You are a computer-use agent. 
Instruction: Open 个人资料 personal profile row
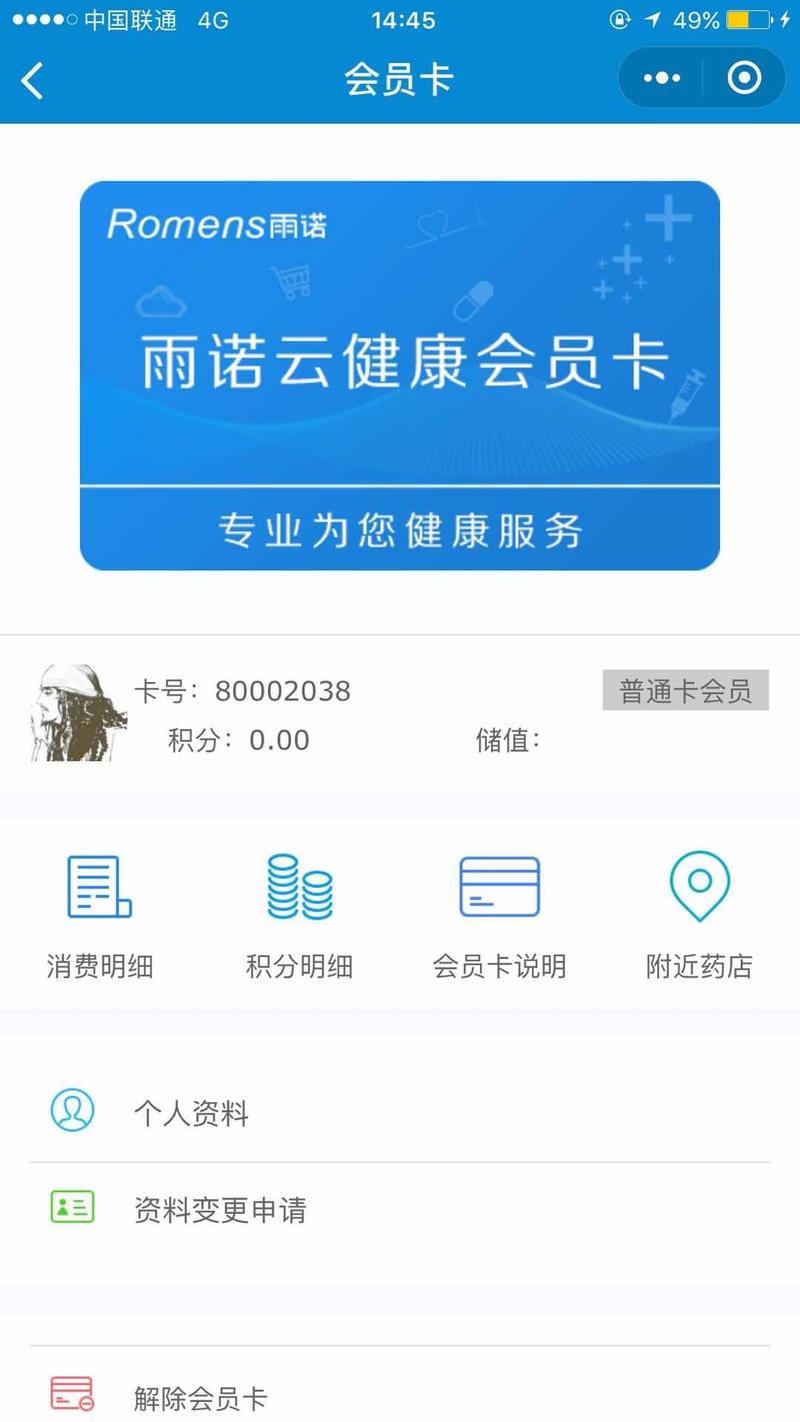tap(400, 1113)
